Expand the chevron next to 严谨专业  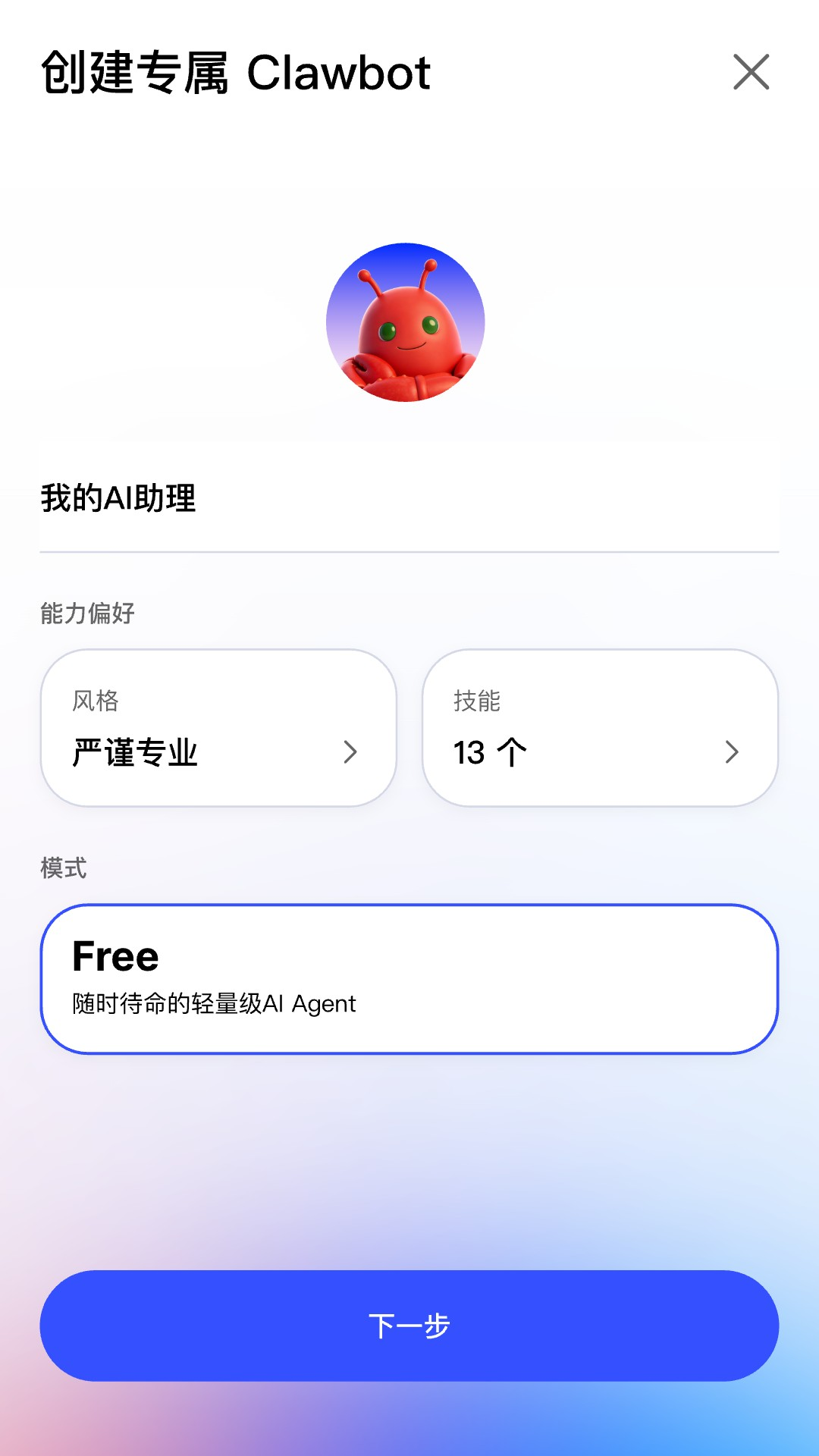350,752
